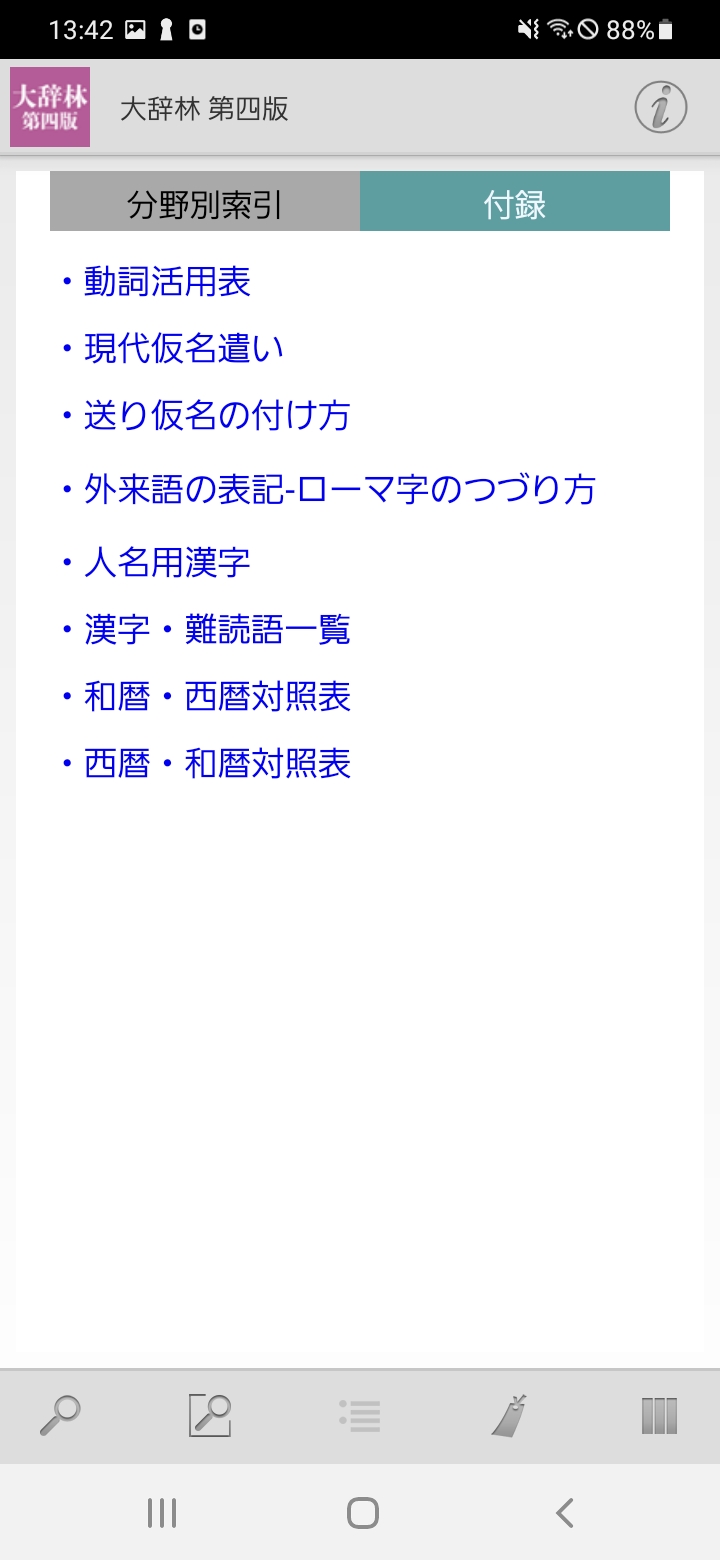720x1560 pixels.
Task: Open the full-text search page icon
Action: (x=210, y=1416)
